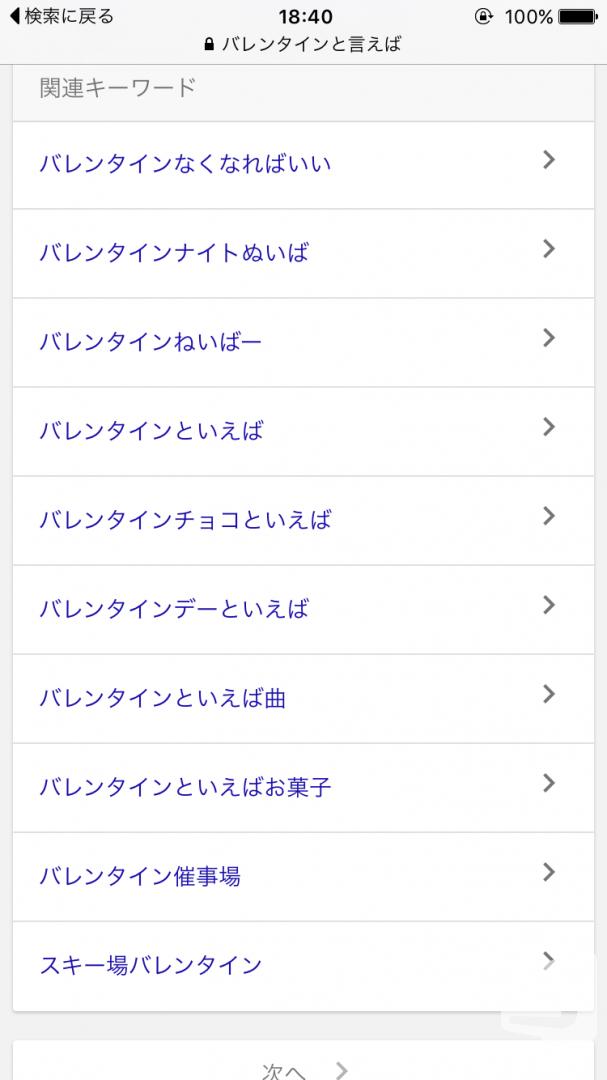The width and height of the screenshot is (607, 1080).
Task: Open the スキー場バレンタイン related search
Action: [303, 966]
